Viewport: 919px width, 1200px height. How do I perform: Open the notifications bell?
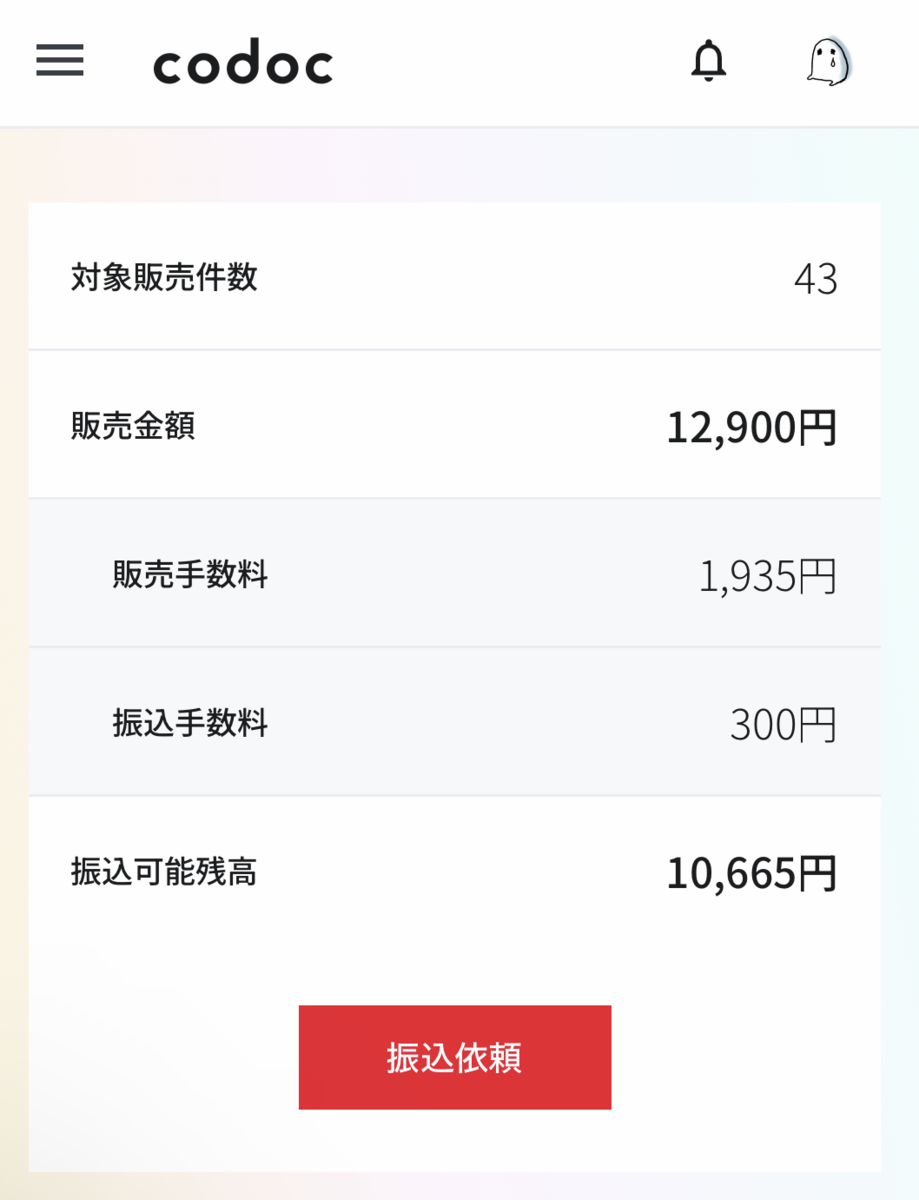pyautogui.click(x=708, y=62)
